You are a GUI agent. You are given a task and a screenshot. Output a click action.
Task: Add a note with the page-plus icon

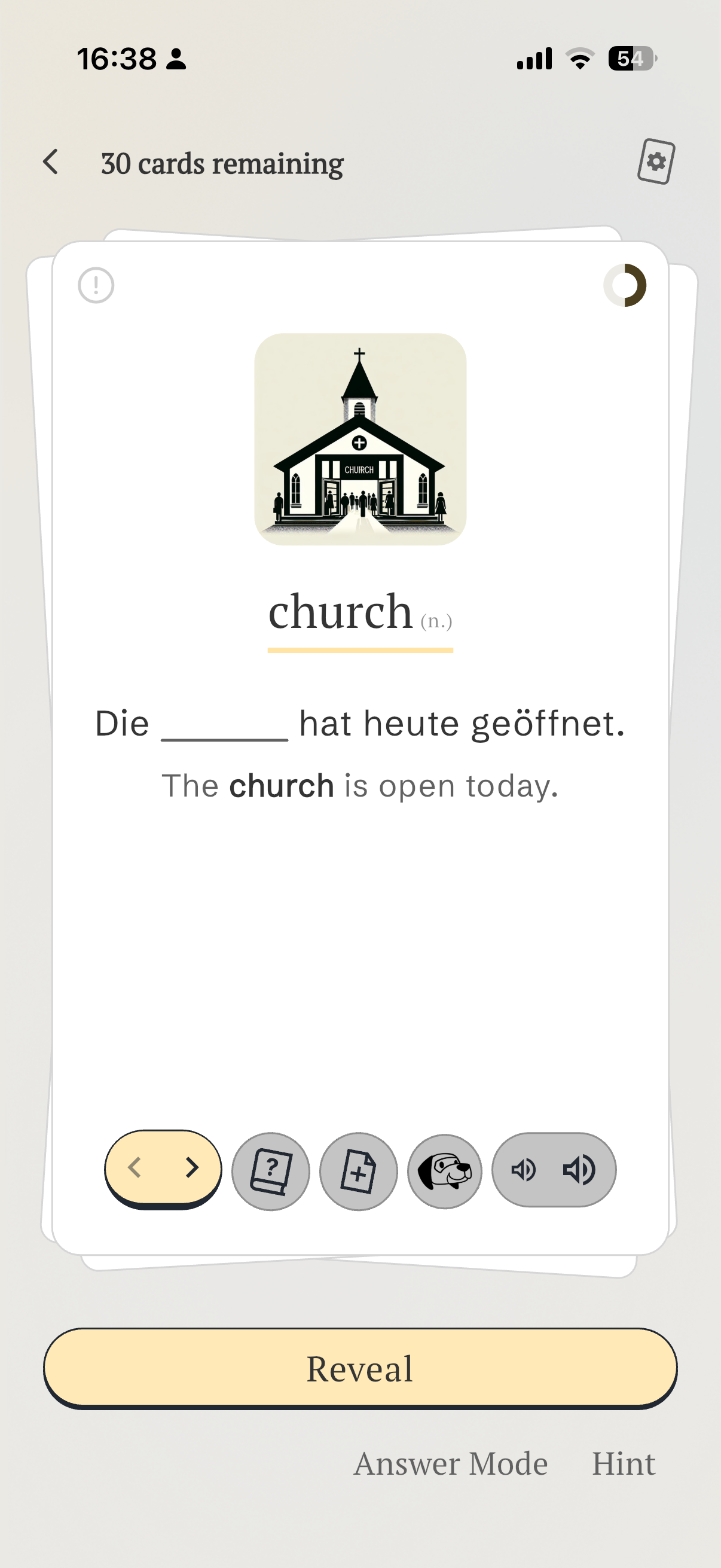(x=358, y=1171)
